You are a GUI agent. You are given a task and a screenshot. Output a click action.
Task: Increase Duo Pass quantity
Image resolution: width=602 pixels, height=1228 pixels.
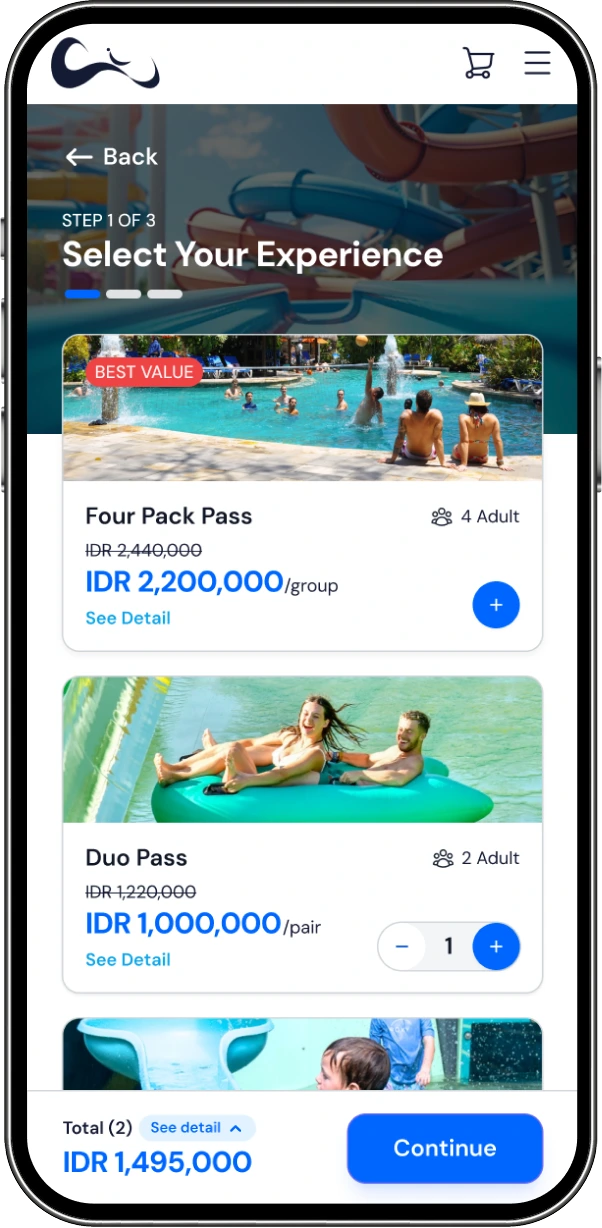496,946
